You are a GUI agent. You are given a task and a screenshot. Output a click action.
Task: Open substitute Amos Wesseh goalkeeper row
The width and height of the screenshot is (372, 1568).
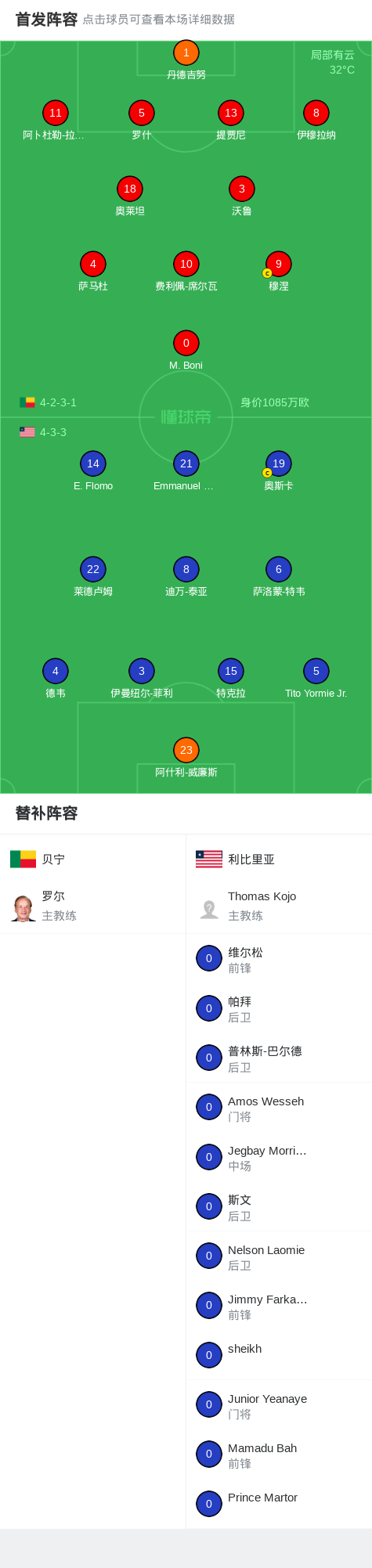coord(279,1108)
